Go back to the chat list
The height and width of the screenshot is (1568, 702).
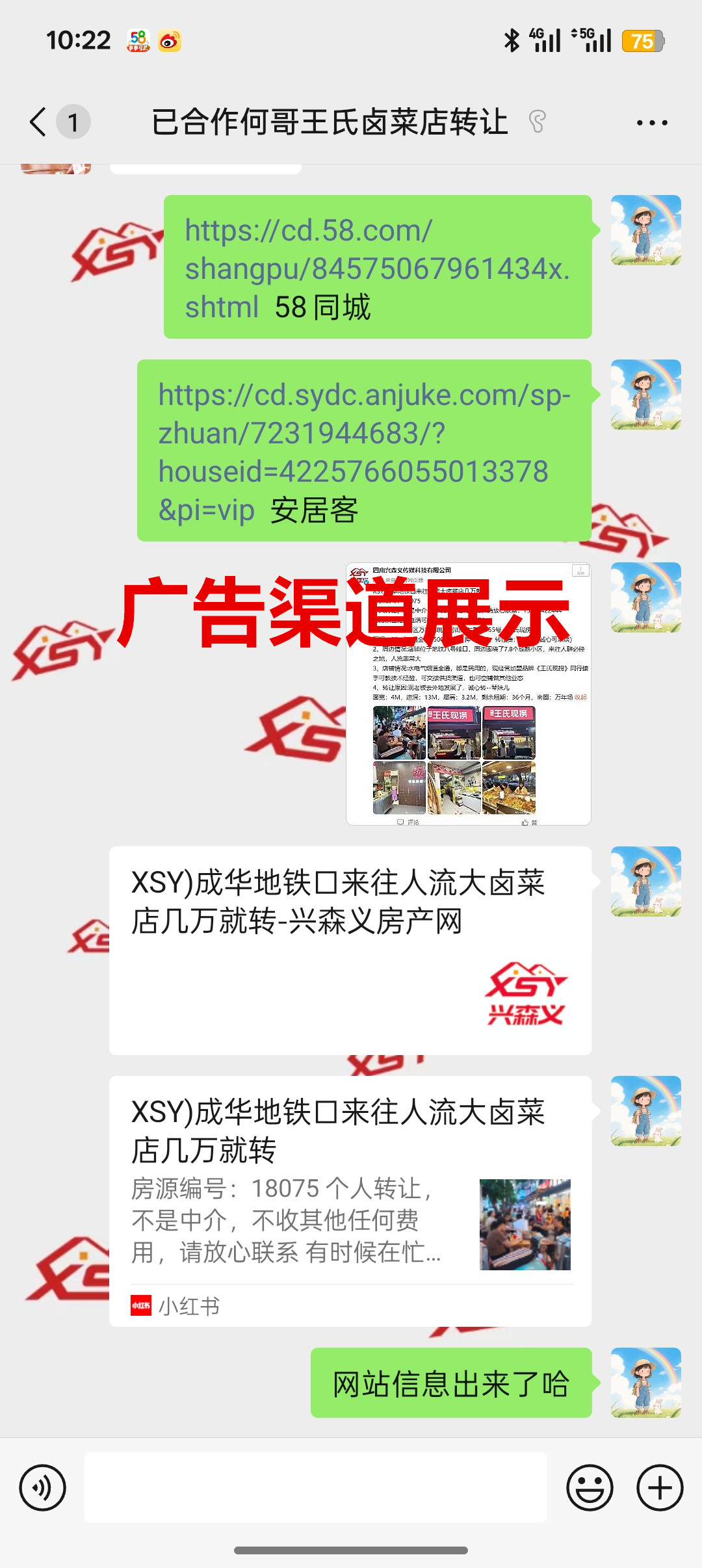point(39,122)
